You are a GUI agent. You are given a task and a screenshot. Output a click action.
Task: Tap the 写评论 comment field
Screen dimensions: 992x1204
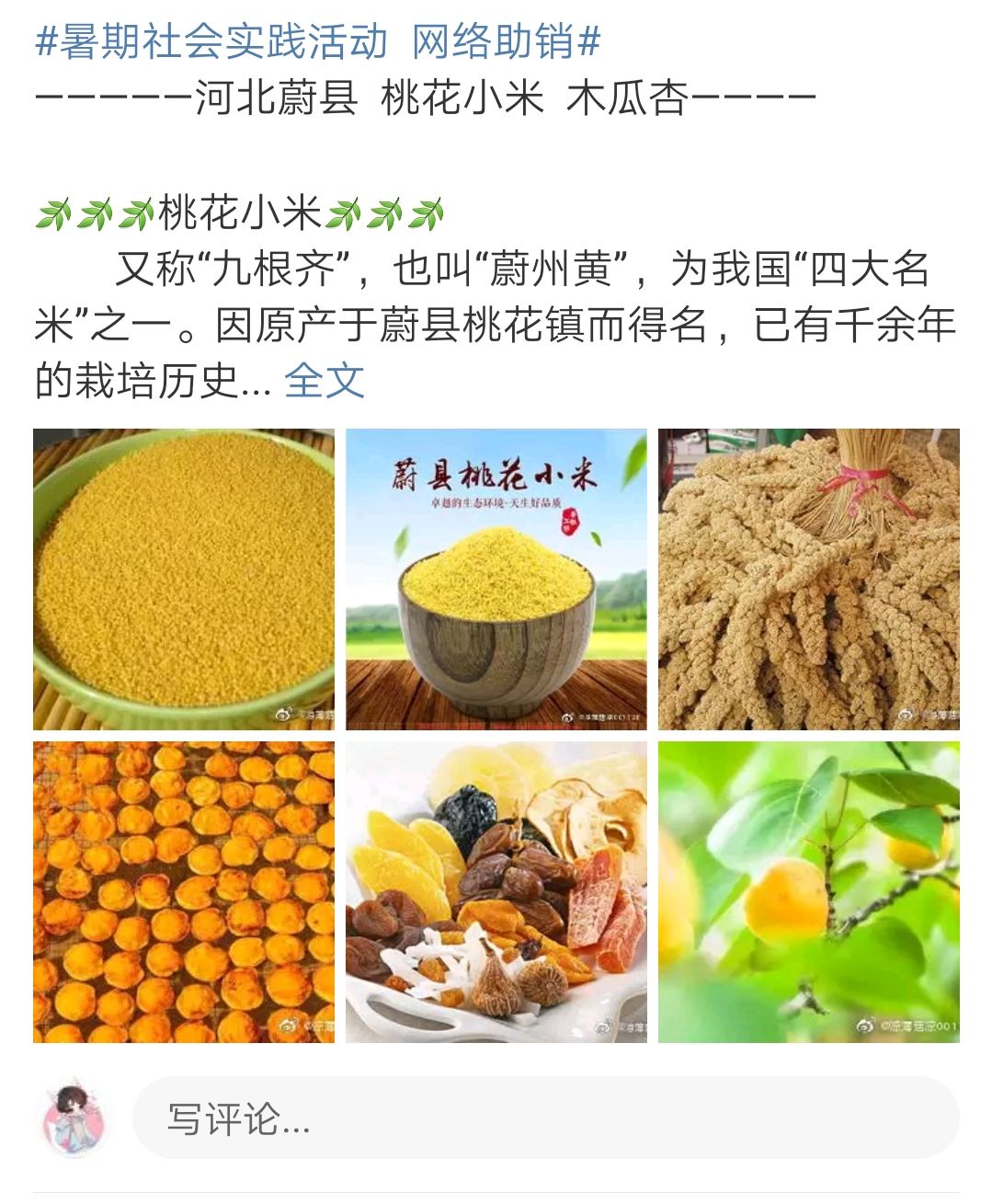coord(546,1118)
